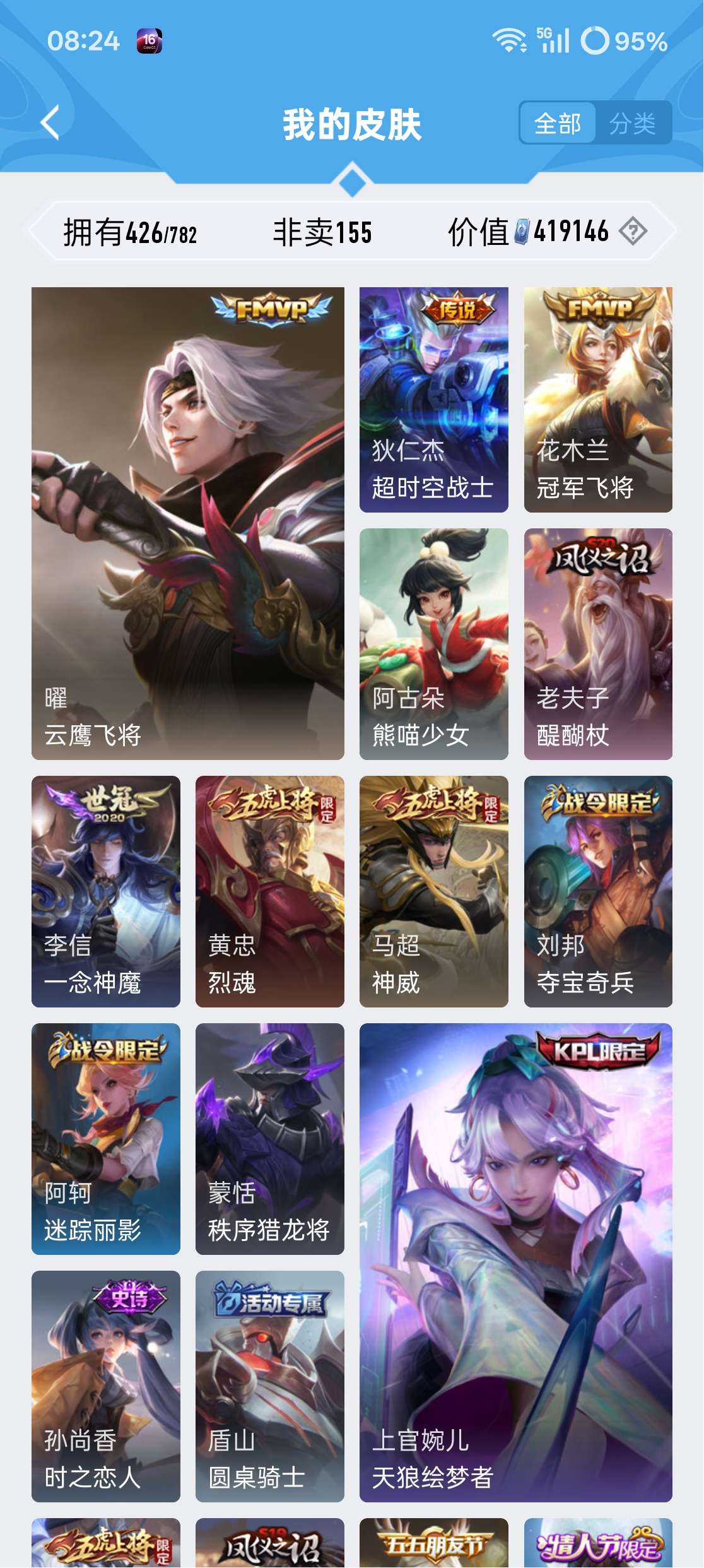View 李信 一念神魔 skin
The image size is (704, 1568).
tap(106, 891)
